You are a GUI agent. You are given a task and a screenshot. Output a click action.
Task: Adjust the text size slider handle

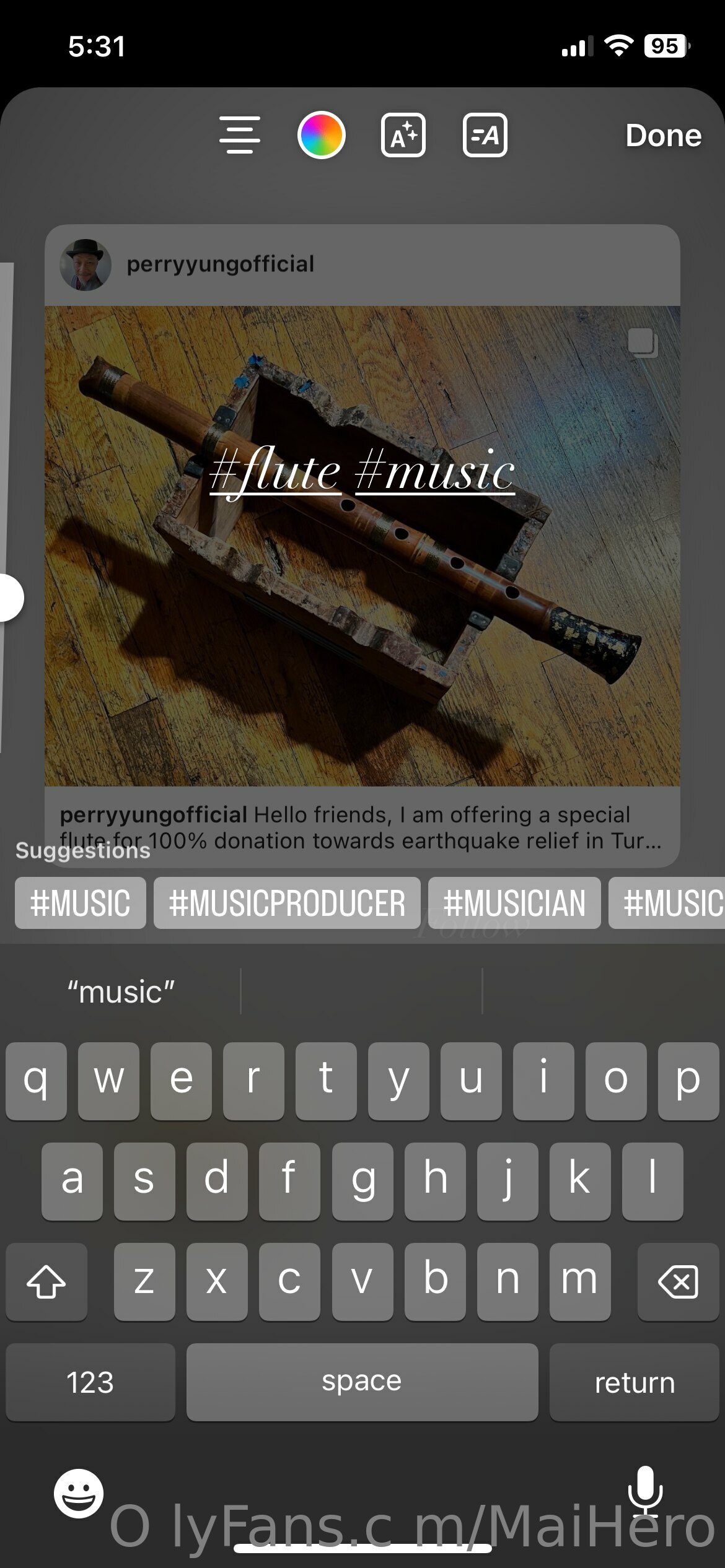[x=7, y=598]
